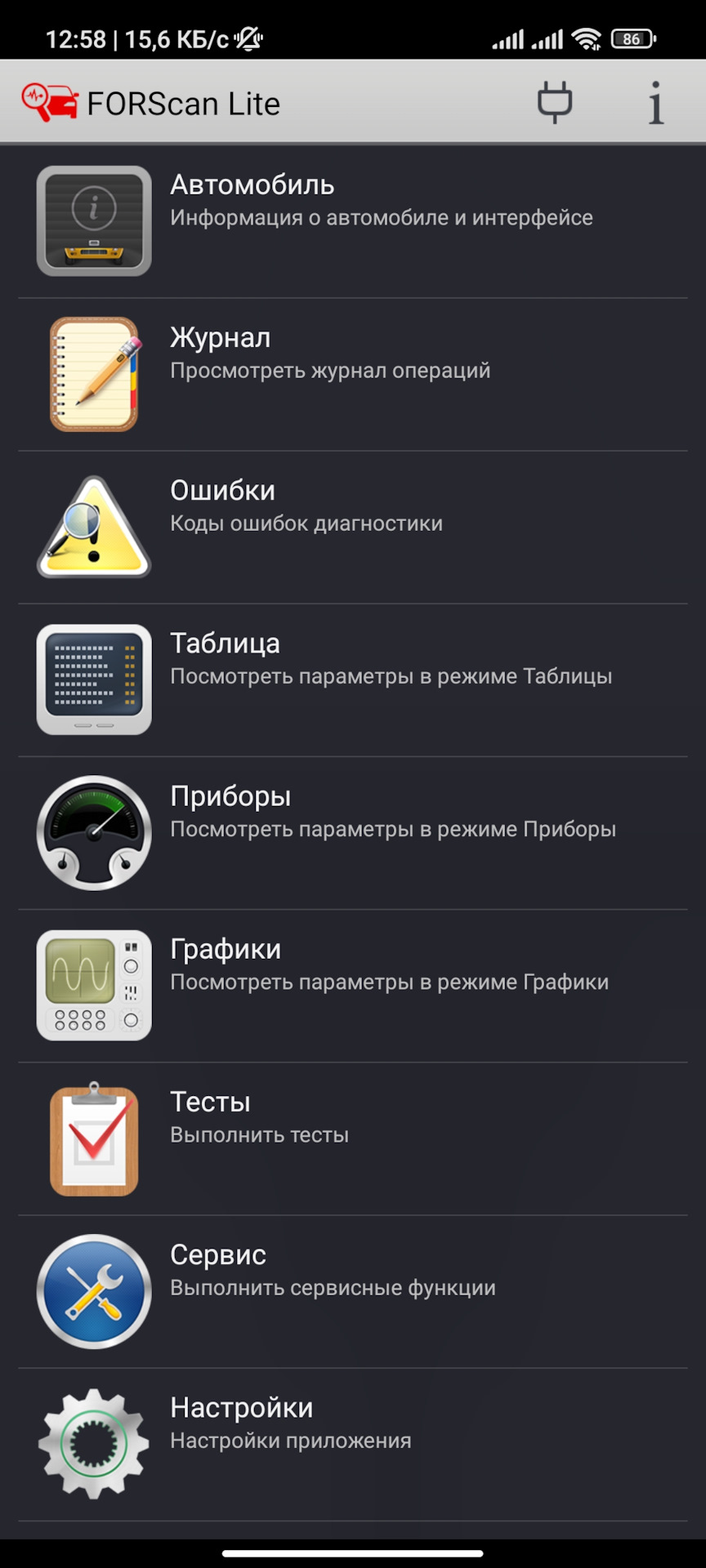Select the Приборы gauges mode
Screen dimensions: 706x1568
point(353,832)
